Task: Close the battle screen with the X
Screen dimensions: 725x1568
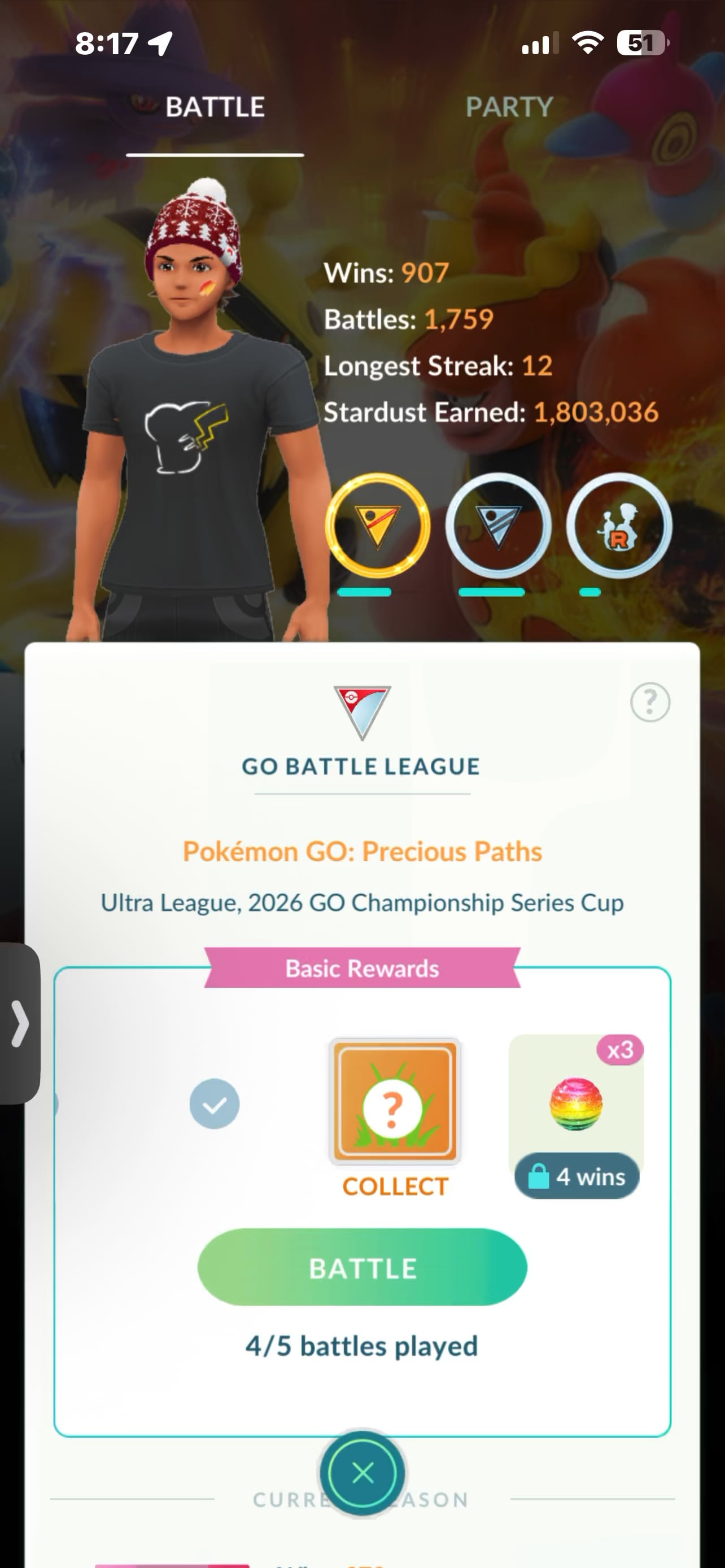Action: click(x=363, y=1473)
